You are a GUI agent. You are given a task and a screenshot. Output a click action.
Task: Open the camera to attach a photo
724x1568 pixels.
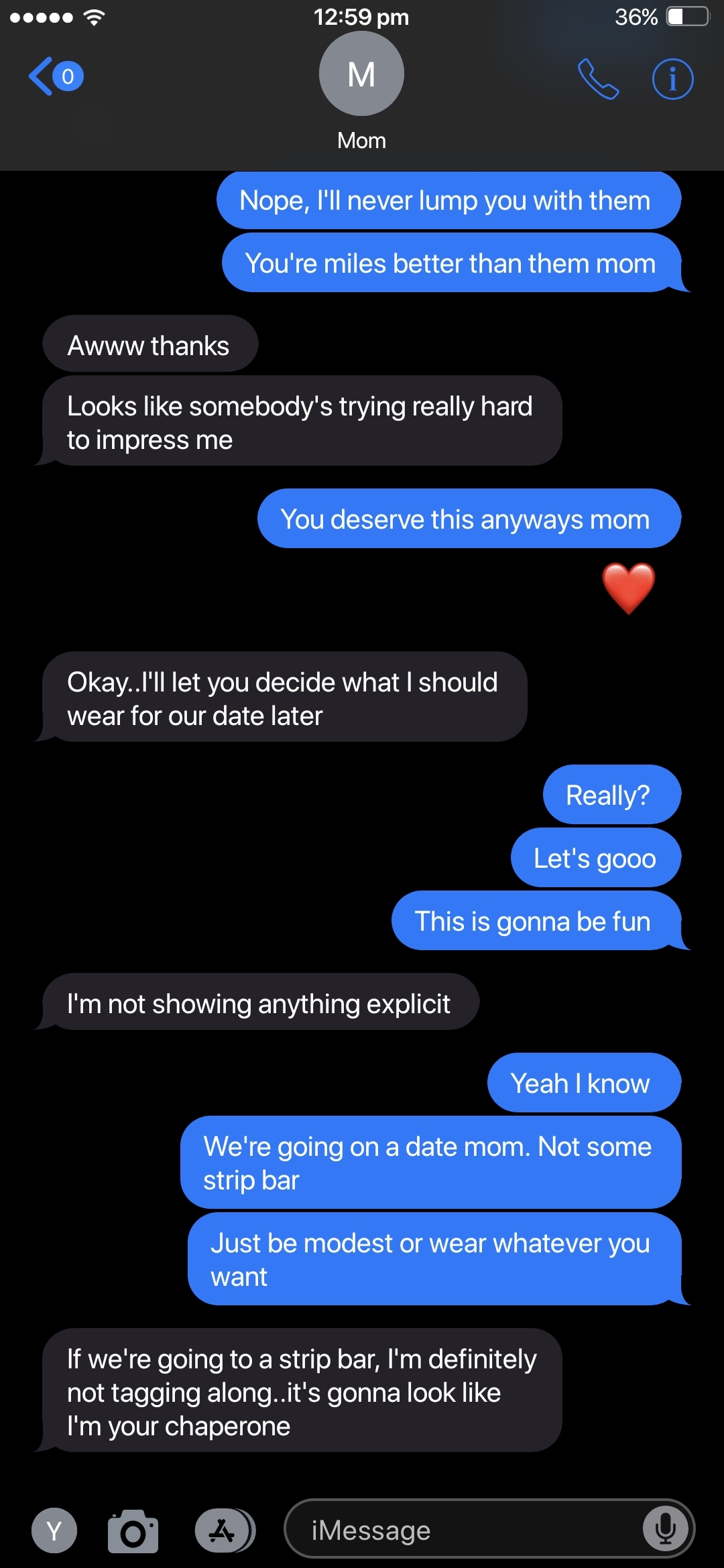tap(133, 1531)
